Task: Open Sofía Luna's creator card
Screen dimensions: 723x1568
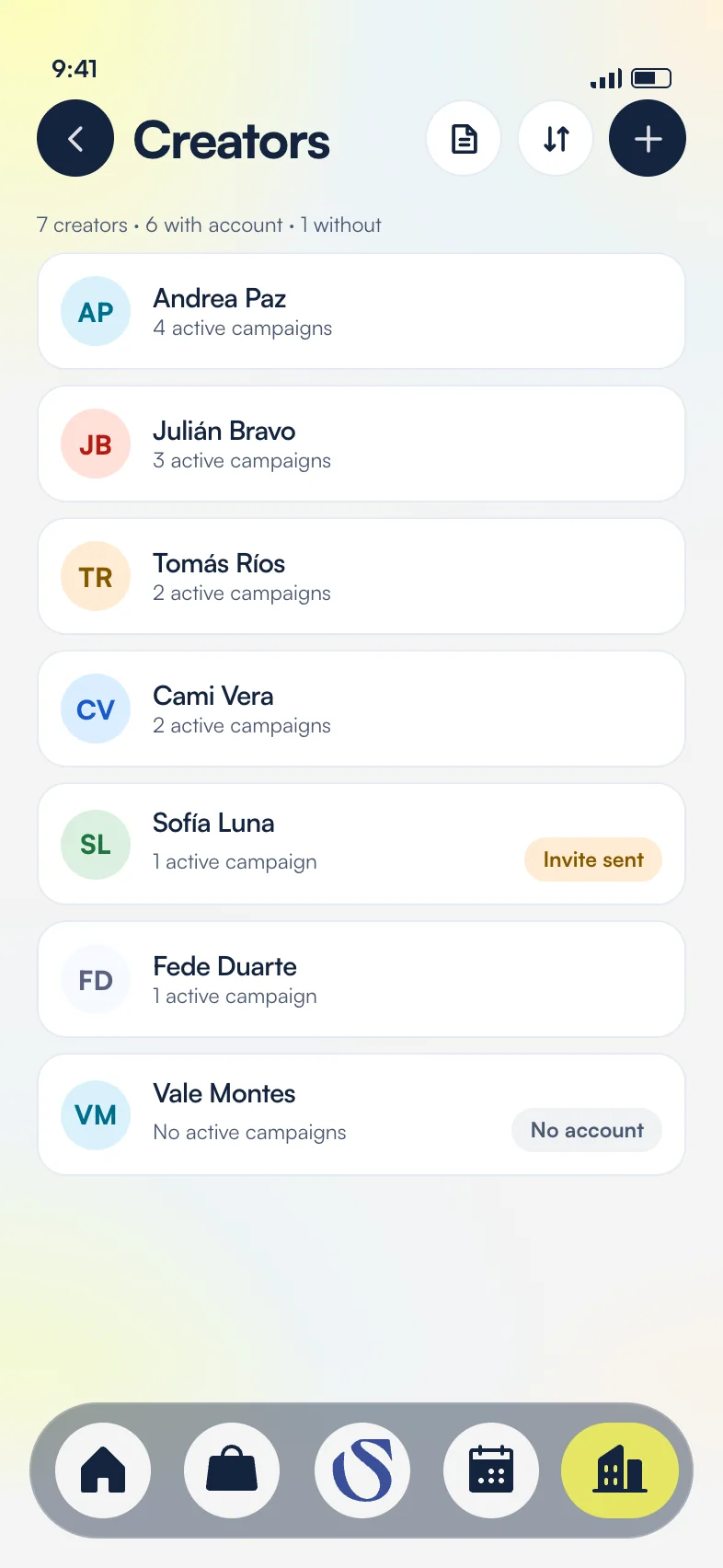Action: [361, 844]
